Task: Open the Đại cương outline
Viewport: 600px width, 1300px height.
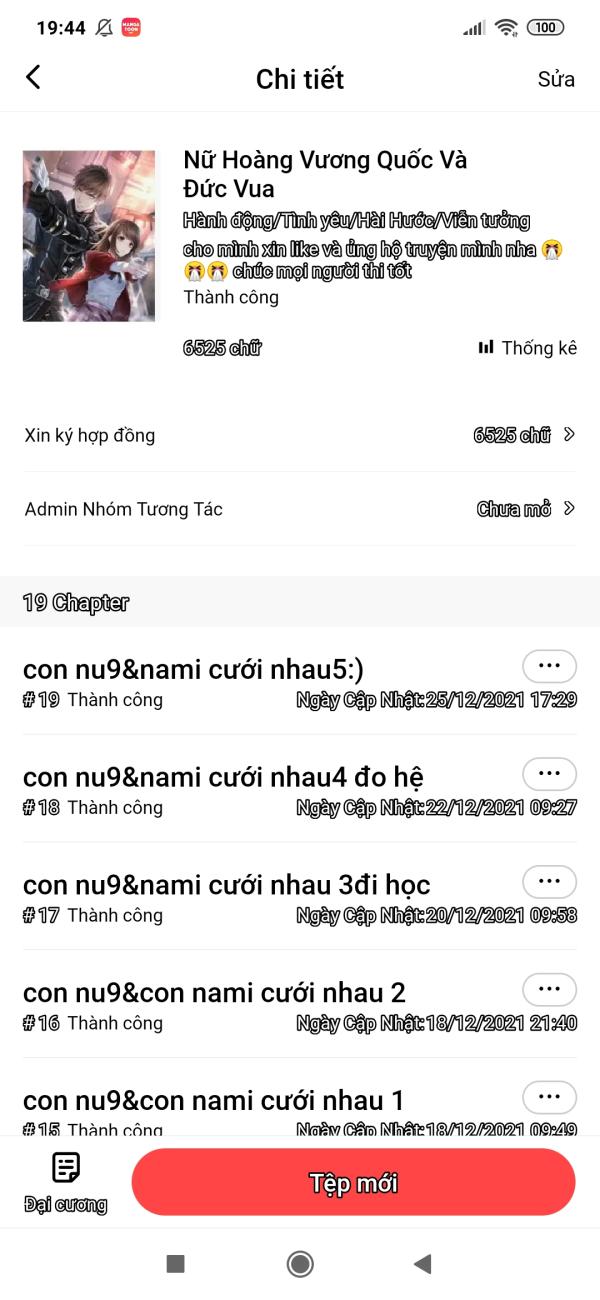Action: 65,1183
